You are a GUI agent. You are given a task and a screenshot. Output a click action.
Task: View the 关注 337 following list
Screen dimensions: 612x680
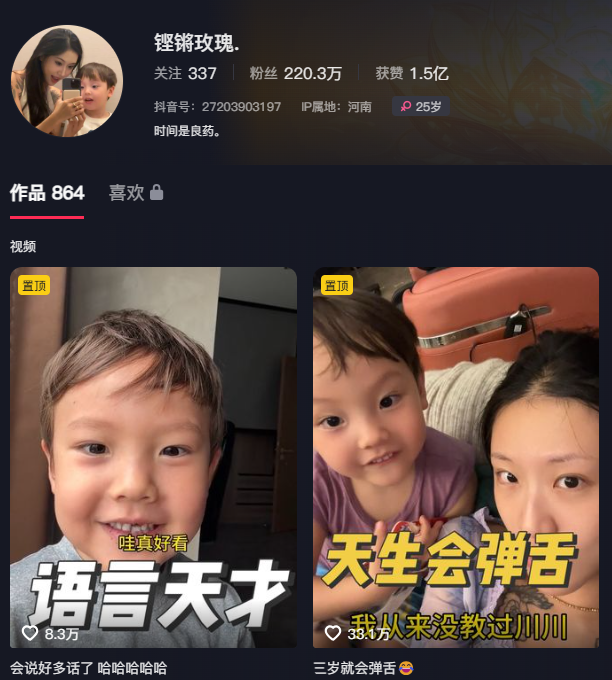point(185,73)
